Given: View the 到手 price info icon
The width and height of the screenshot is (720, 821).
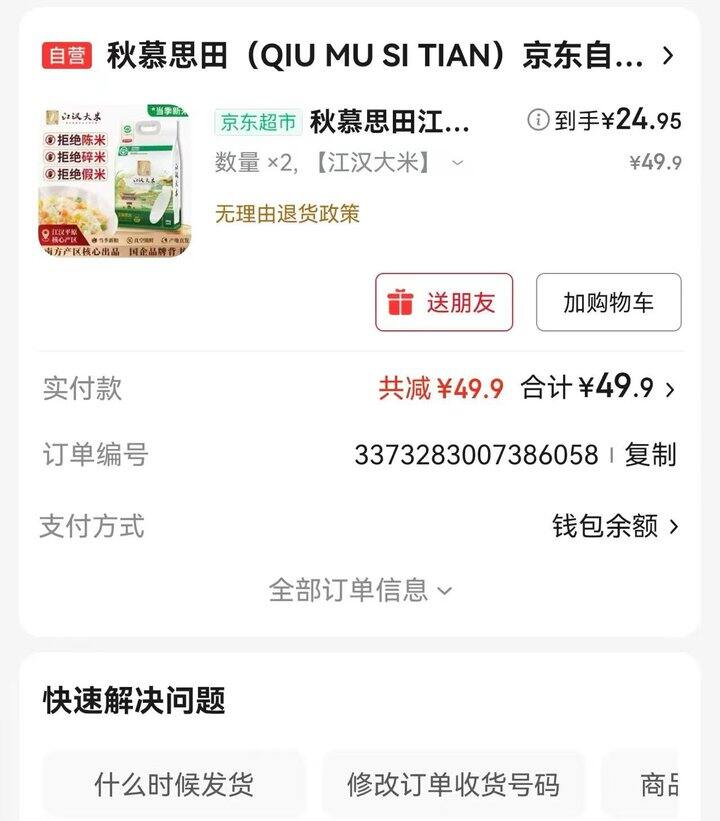Looking at the screenshot, I should click(x=538, y=121).
